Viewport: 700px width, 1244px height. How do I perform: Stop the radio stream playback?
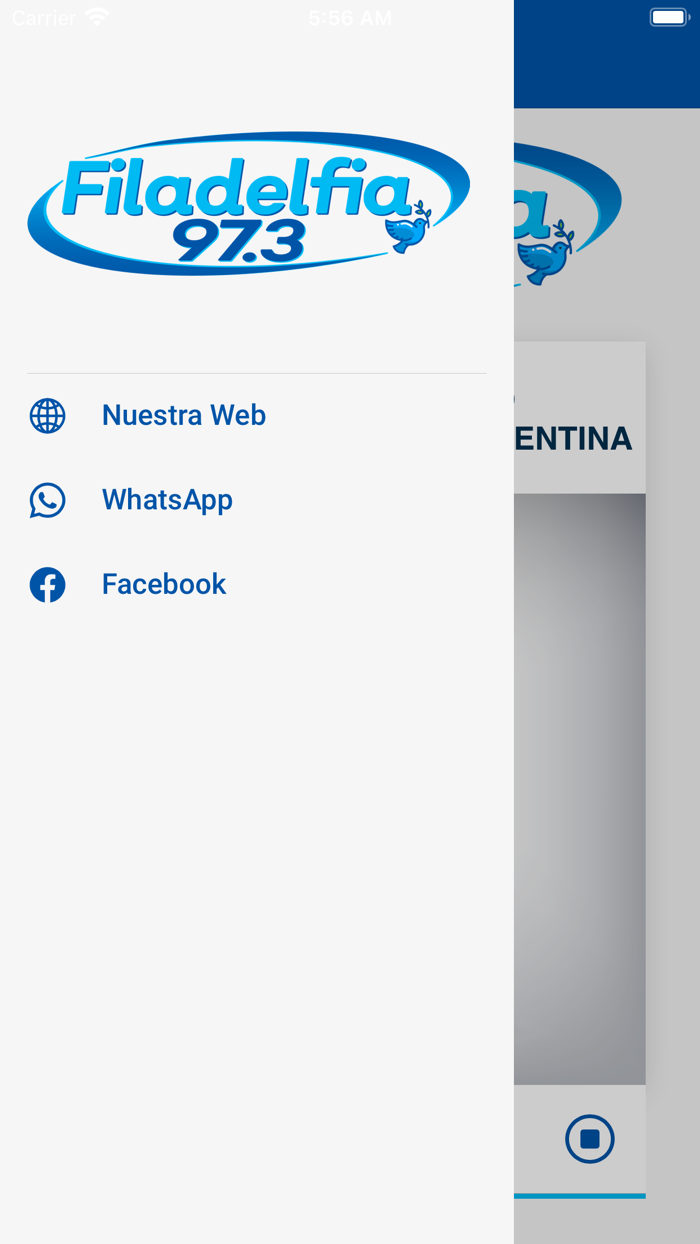point(590,1139)
